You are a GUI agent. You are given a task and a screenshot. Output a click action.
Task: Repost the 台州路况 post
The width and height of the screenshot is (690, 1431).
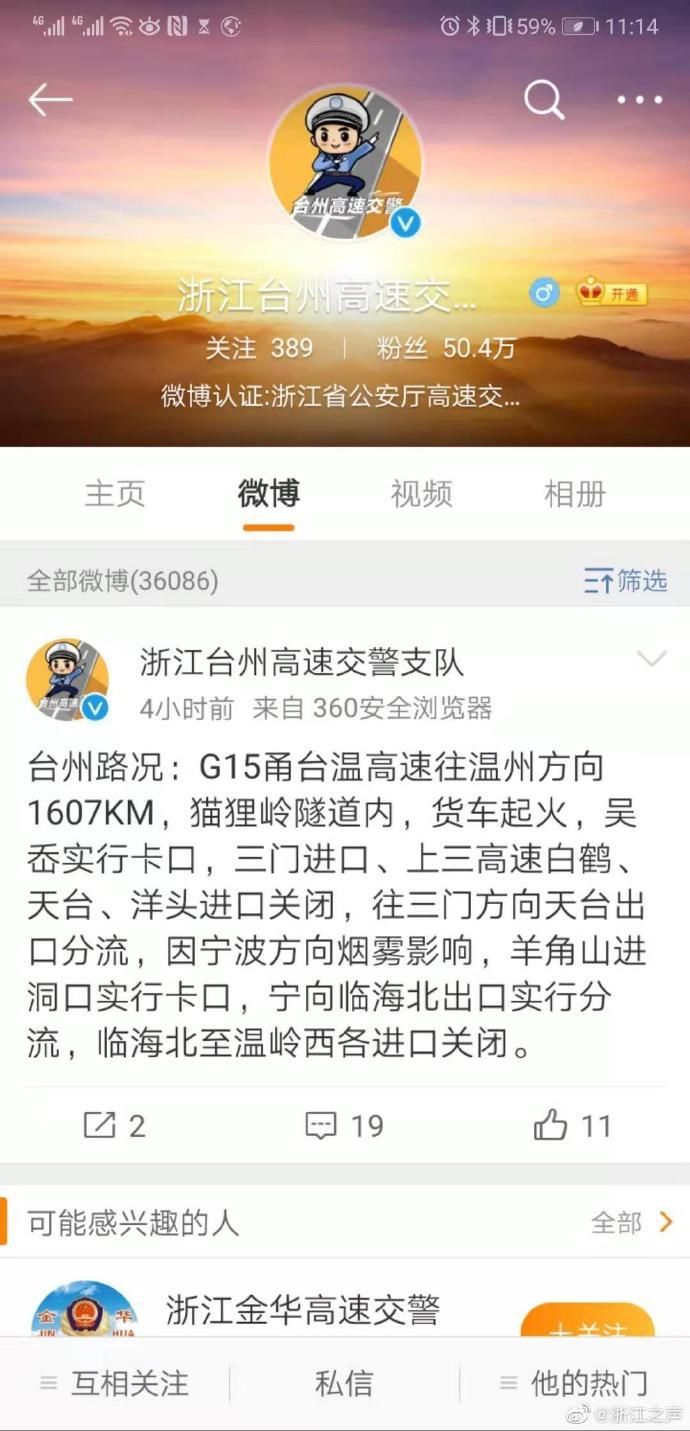pos(114,1125)
